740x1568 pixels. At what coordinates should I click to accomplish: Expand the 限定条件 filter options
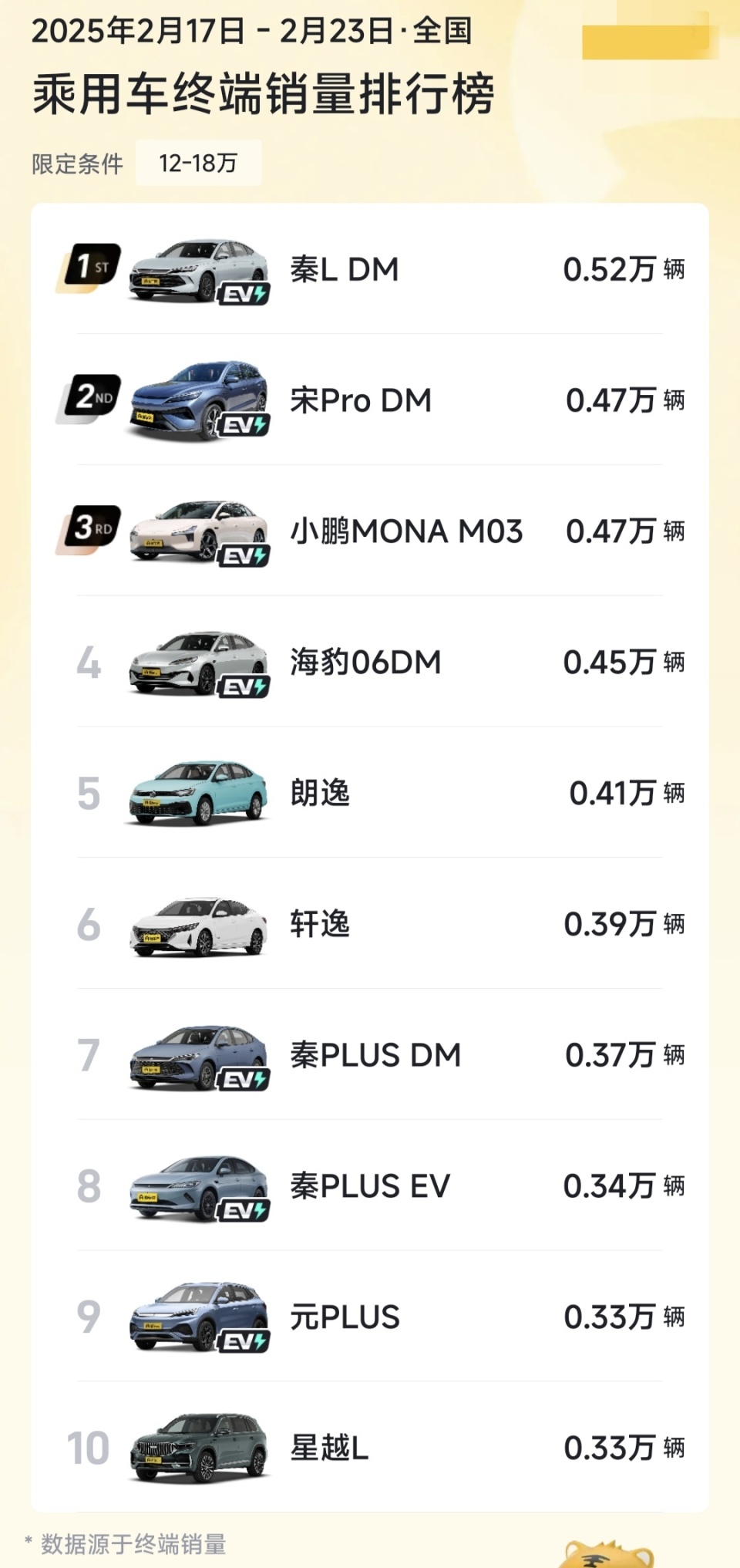76,163
